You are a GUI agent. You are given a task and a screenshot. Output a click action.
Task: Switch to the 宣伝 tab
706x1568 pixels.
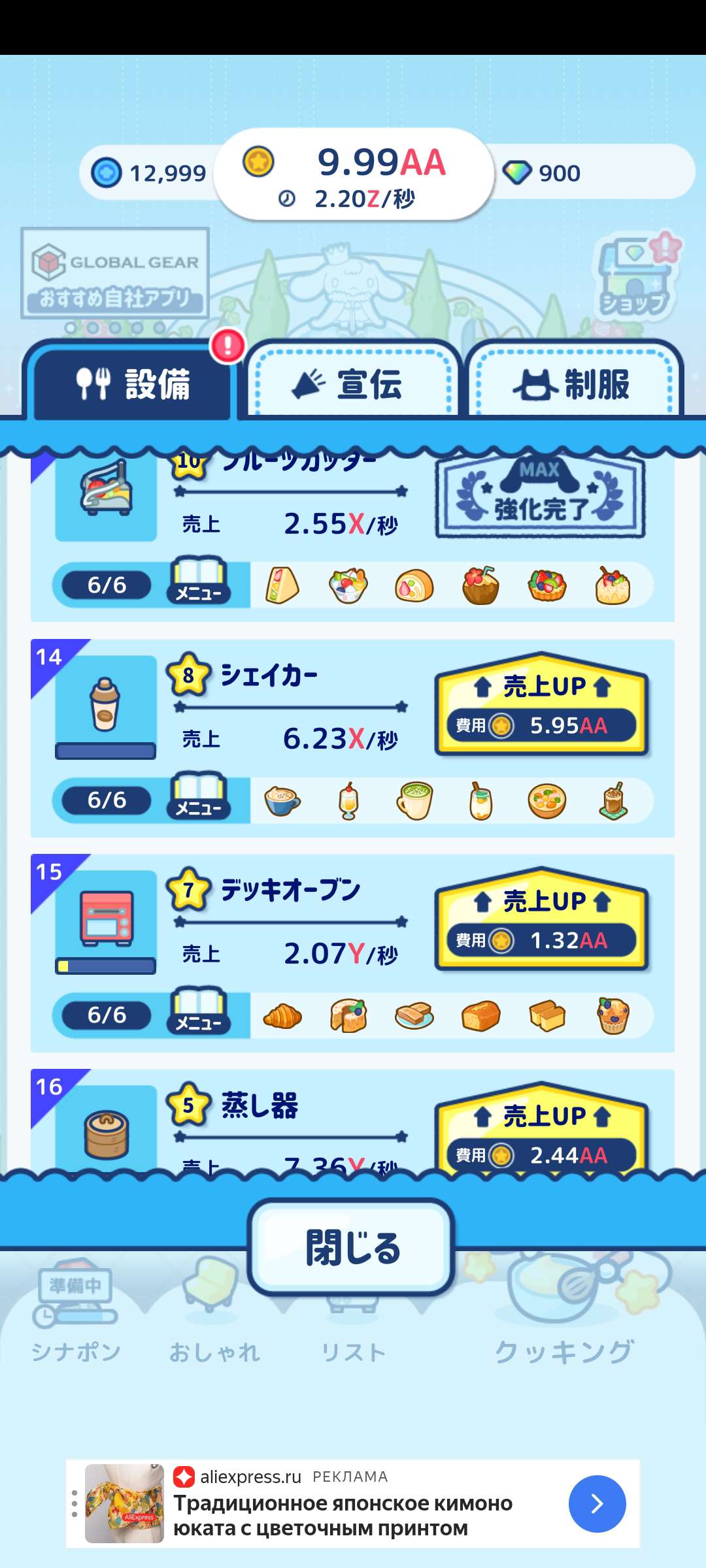tap(353, 384)
